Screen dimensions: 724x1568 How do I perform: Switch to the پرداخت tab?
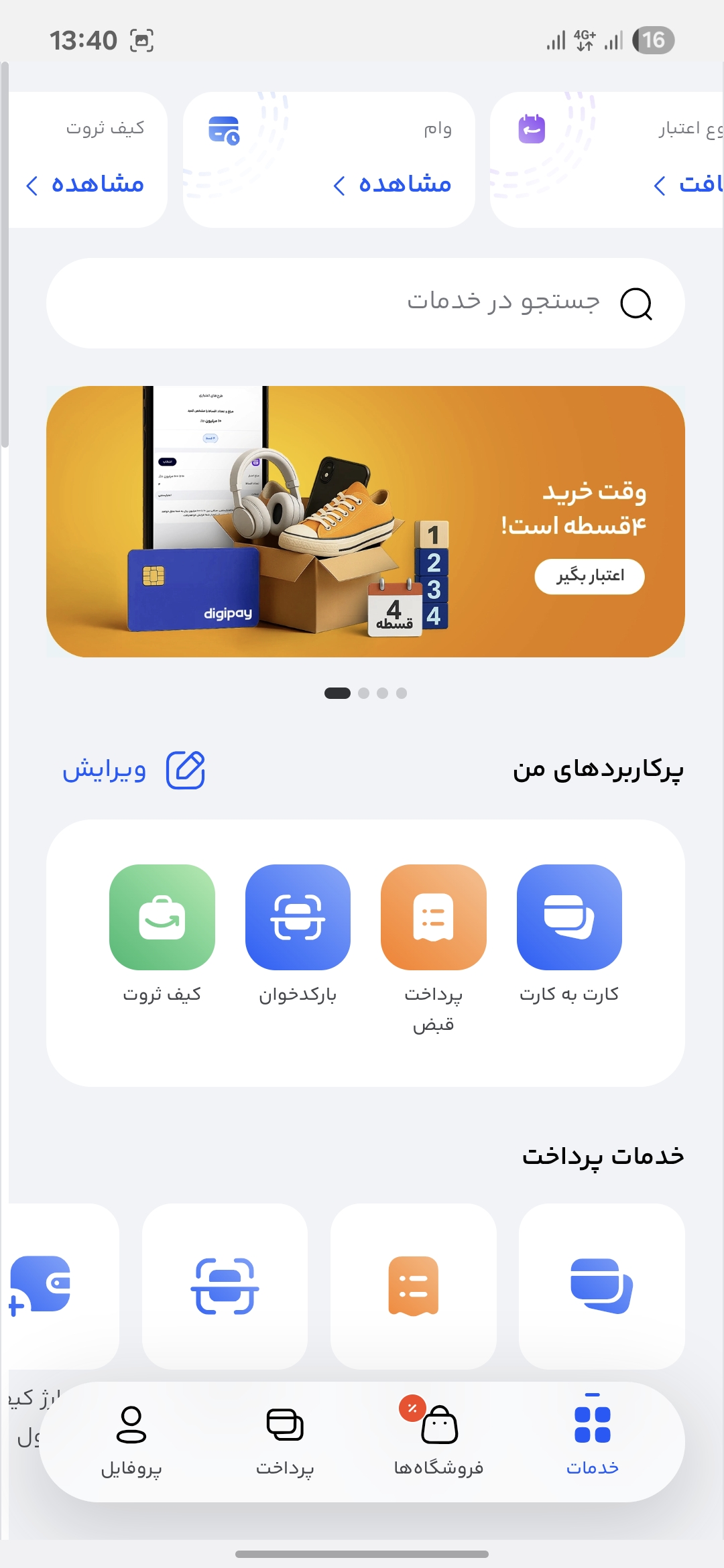click(x=285, y=1439)
